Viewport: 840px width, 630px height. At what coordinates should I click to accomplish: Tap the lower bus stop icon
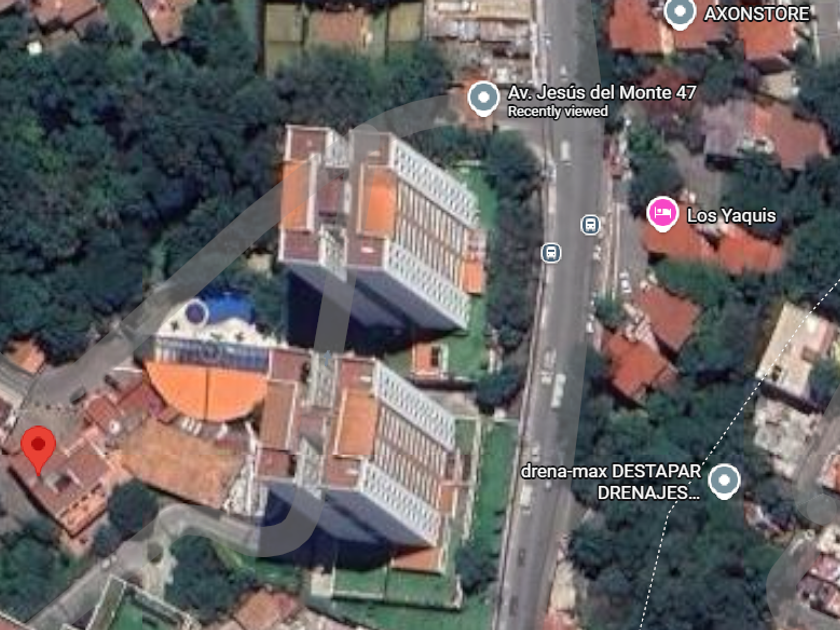[x=551, y=252]
